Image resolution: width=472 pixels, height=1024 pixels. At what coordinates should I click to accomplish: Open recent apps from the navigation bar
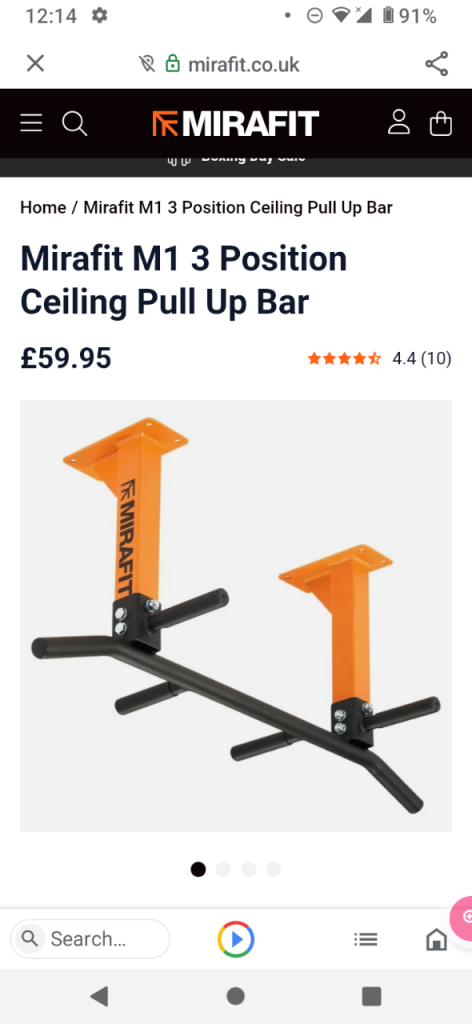[x=371, y=996]
